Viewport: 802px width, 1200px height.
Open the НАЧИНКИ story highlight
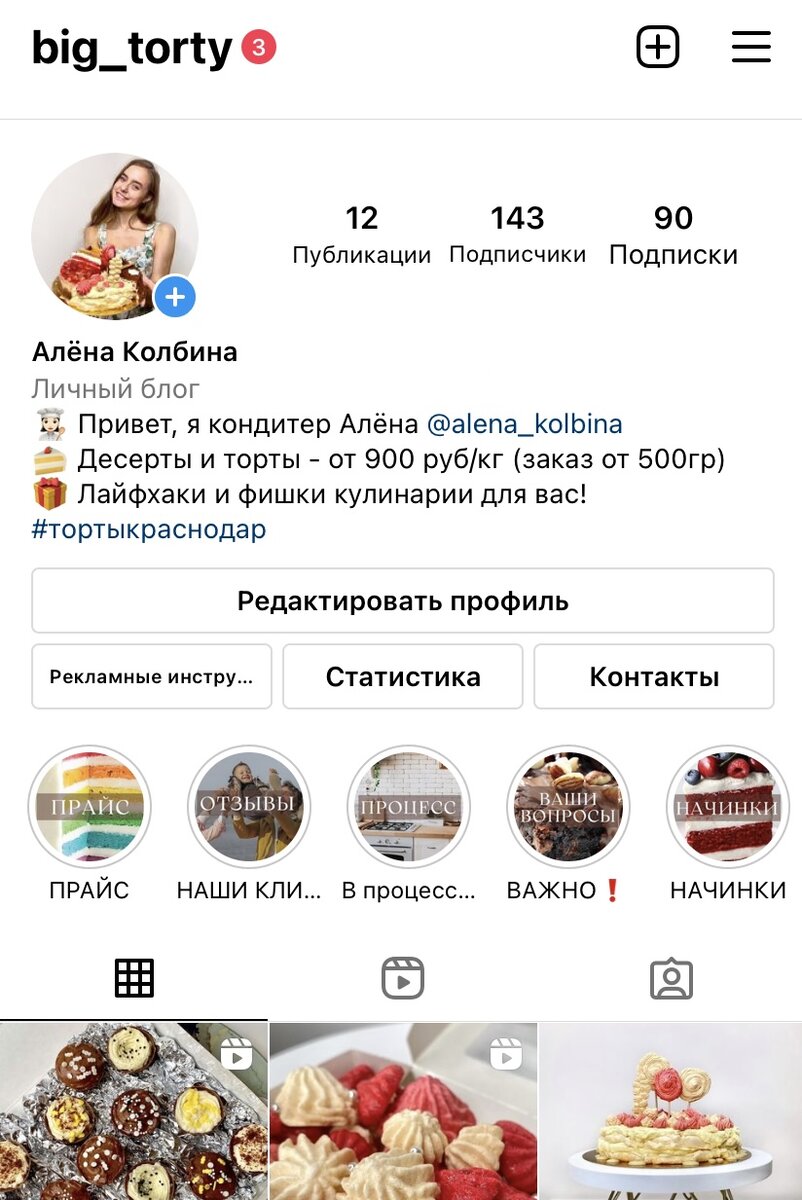[726, 807]
